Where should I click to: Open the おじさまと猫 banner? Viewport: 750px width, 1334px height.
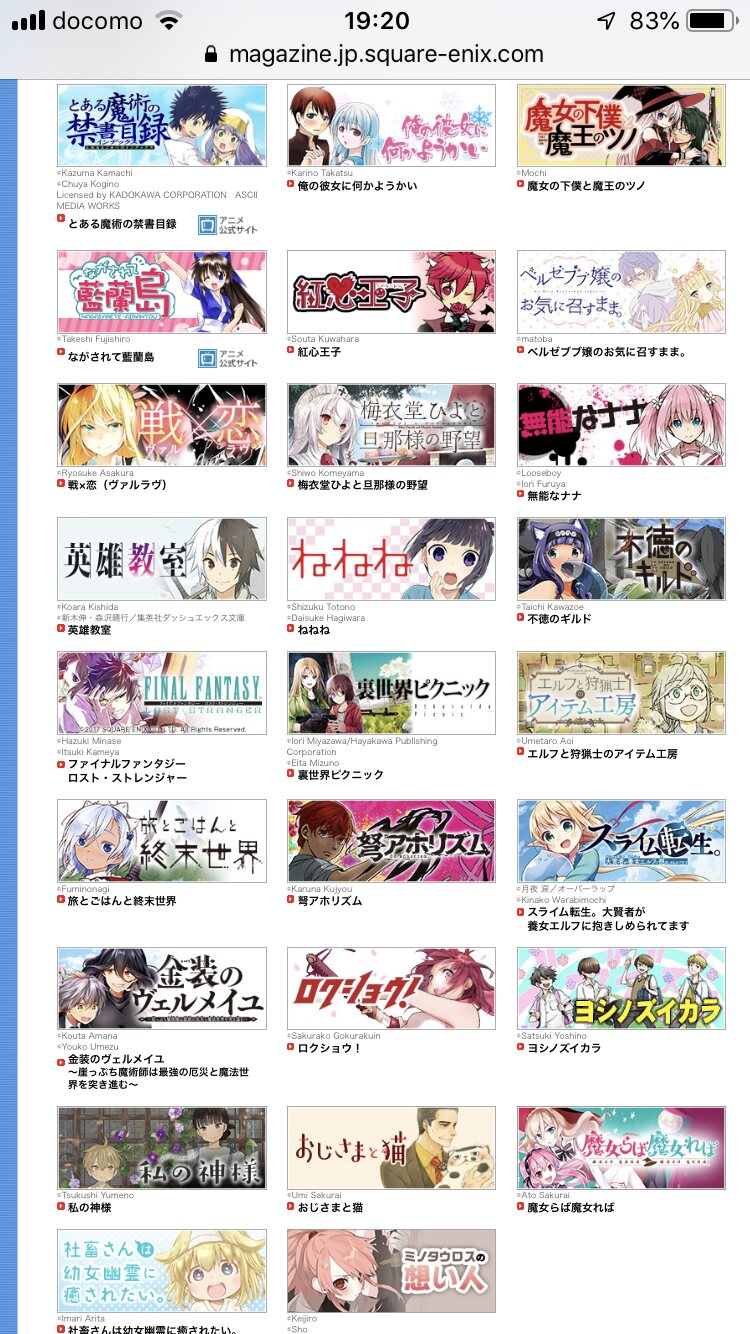point(391,1147)
